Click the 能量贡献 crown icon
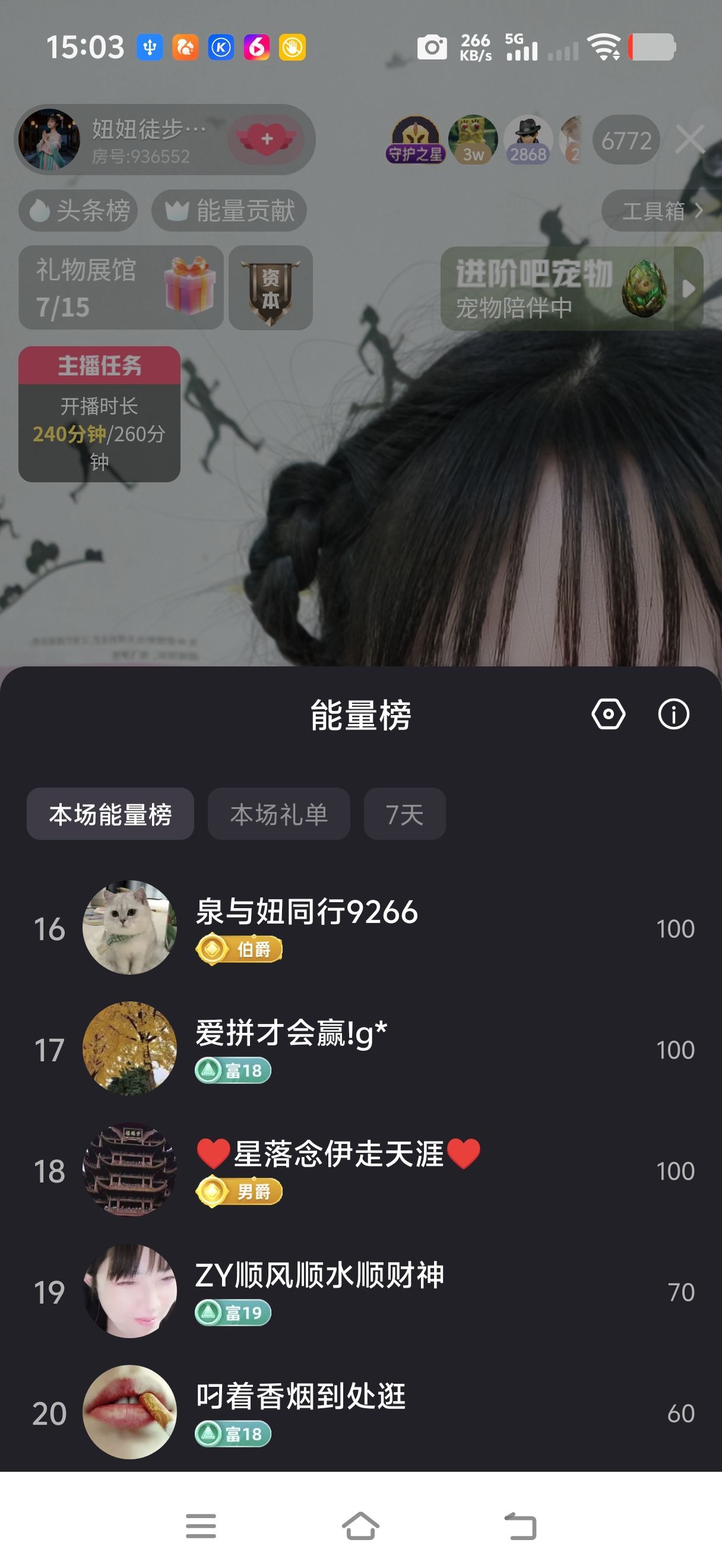The width and height of the screenshot is (722, 1568). 176,210
